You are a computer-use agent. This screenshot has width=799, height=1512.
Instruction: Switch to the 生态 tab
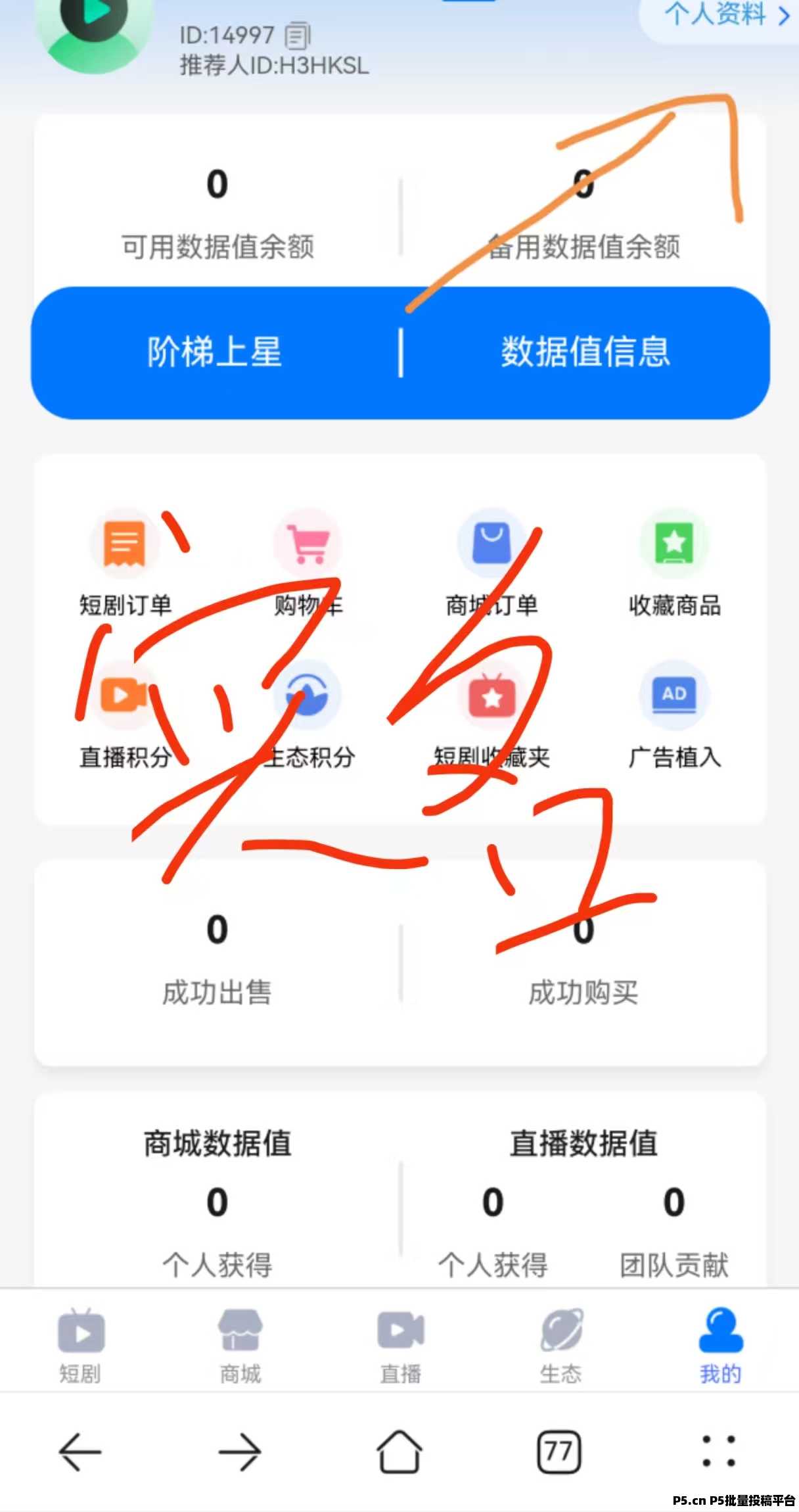(x=560, y=1346)
